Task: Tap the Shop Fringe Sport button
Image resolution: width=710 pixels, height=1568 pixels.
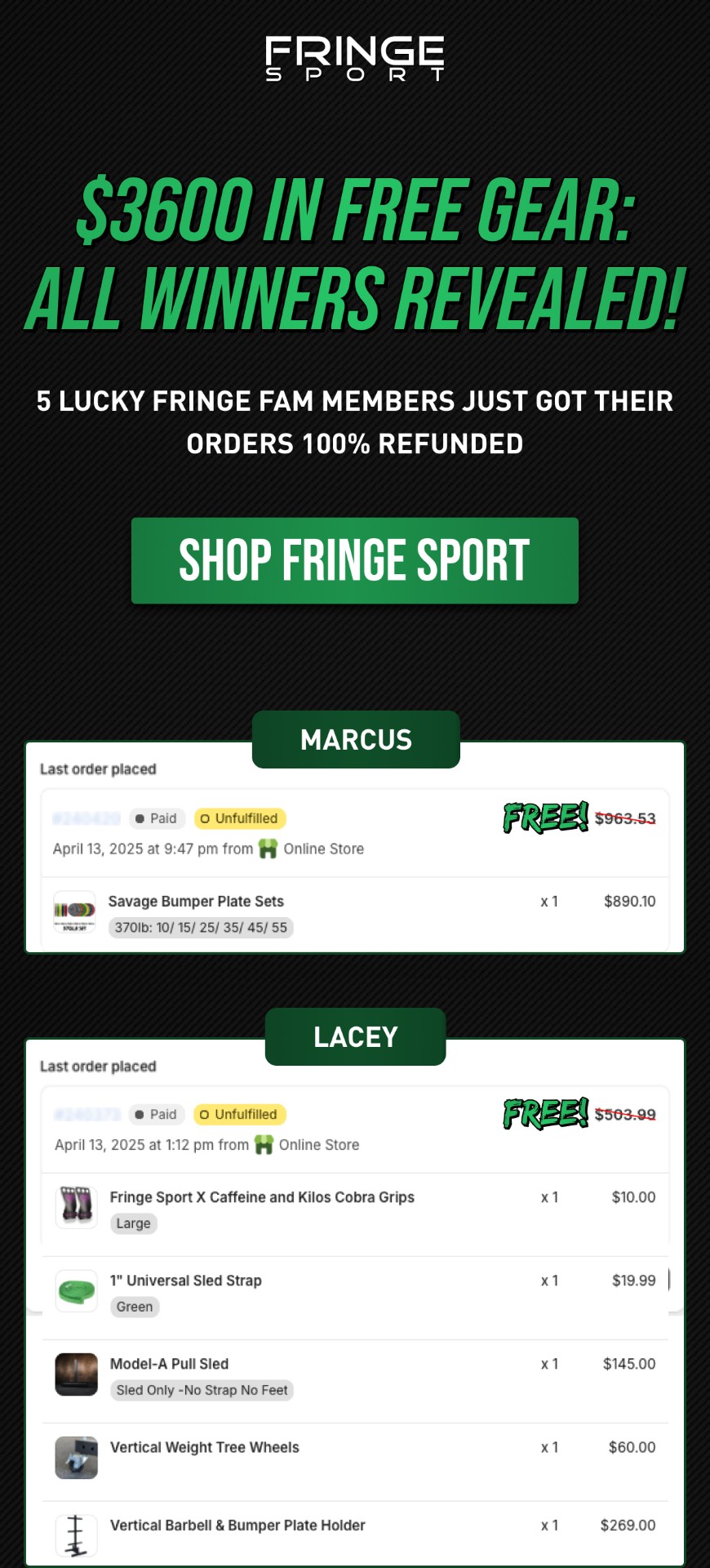Action: pyautogui.click(x=354, y=560)
